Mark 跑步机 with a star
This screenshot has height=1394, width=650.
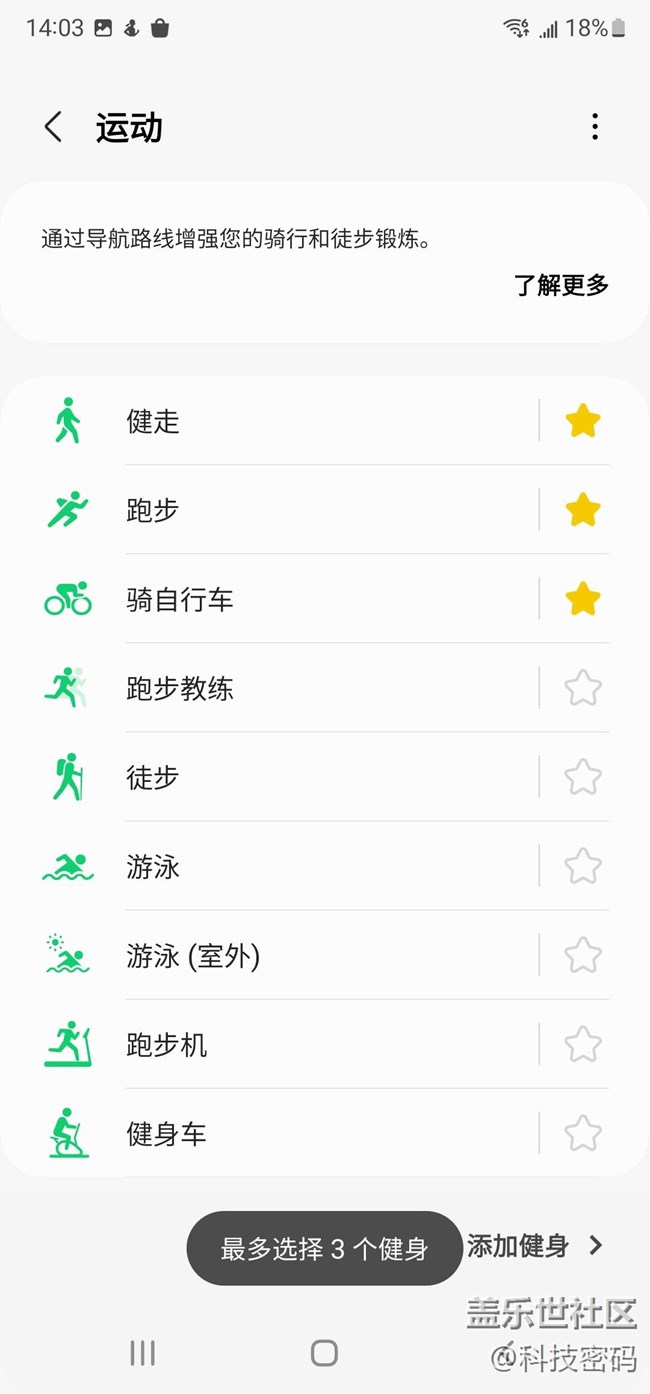tap(583, 1044)
